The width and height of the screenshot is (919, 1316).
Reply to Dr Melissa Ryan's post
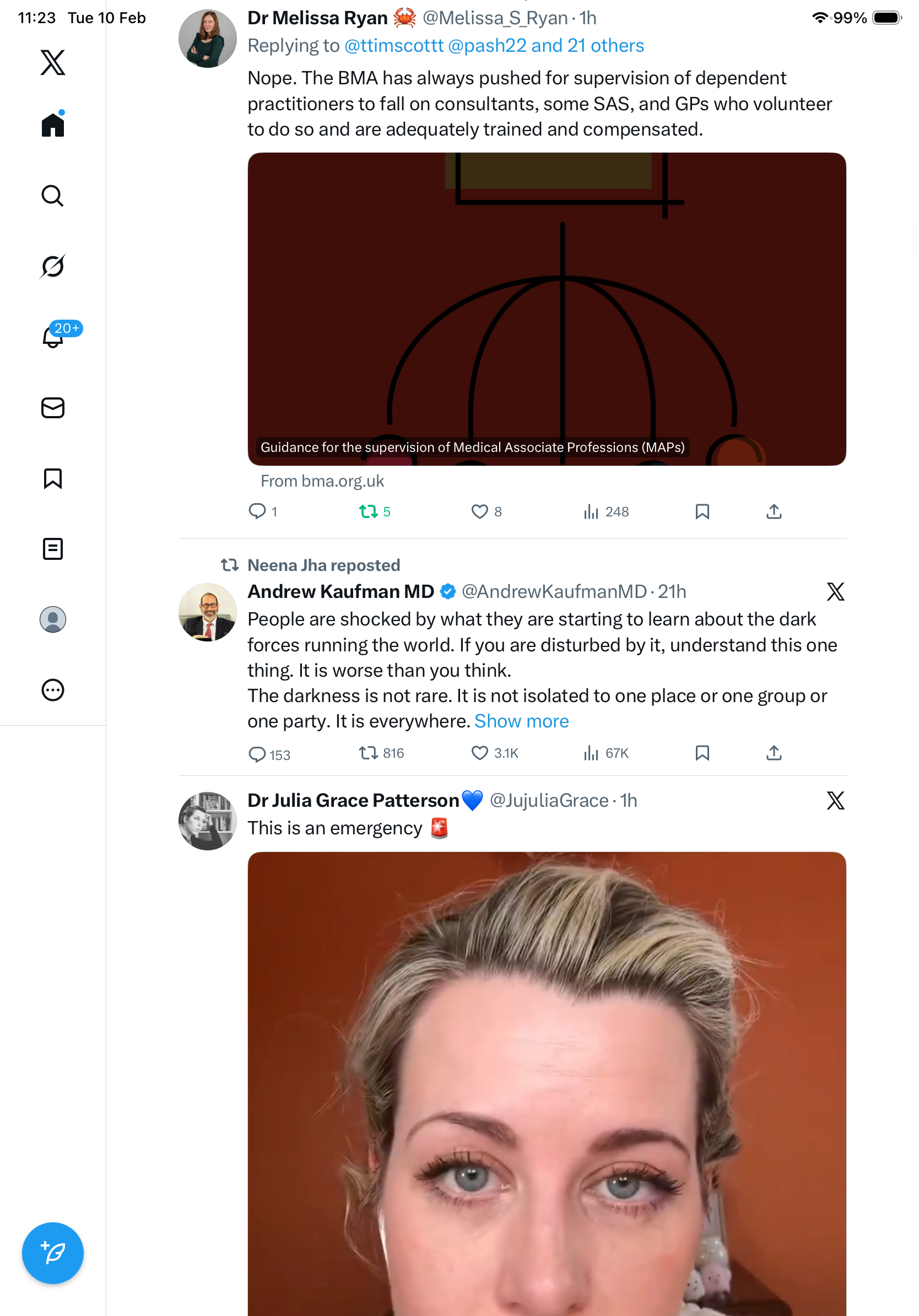click(257, 511)
